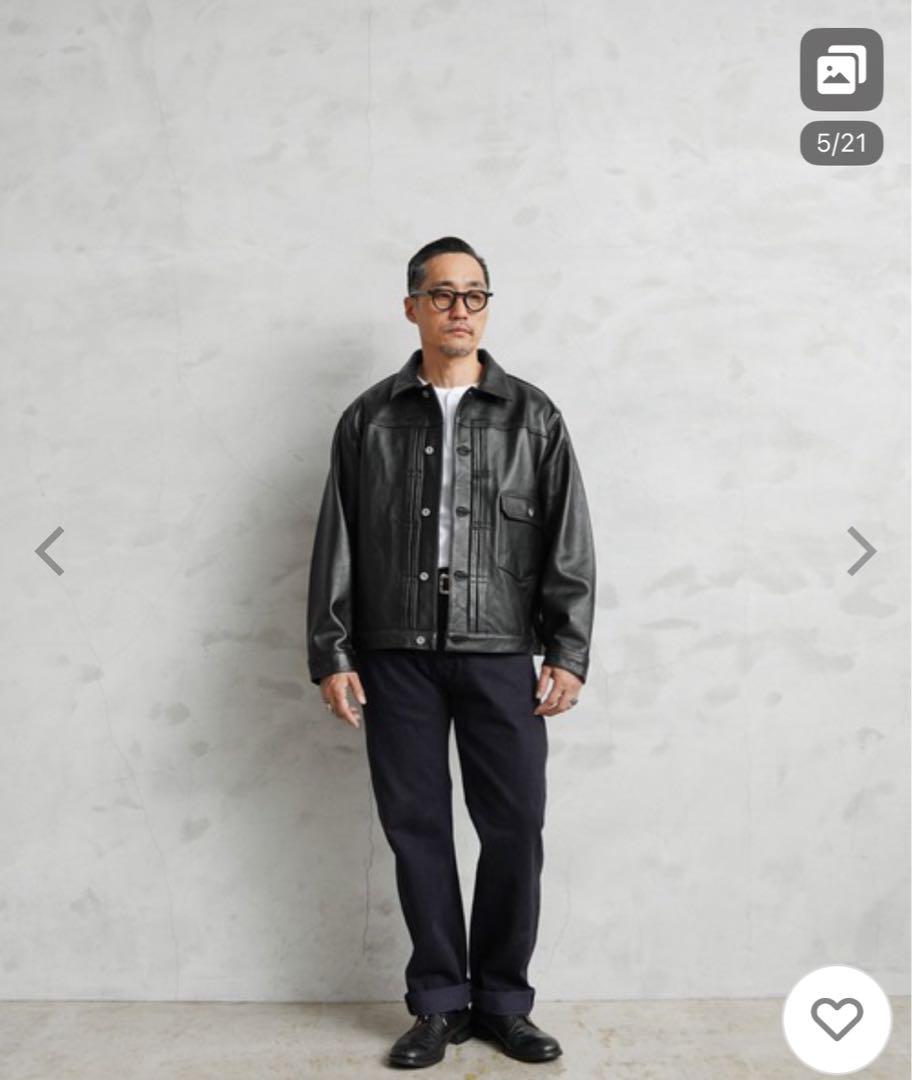Go to the previous product photo
Image resolution: width=912 pixels, height=1080 pixels.
(x=50, y=551)
